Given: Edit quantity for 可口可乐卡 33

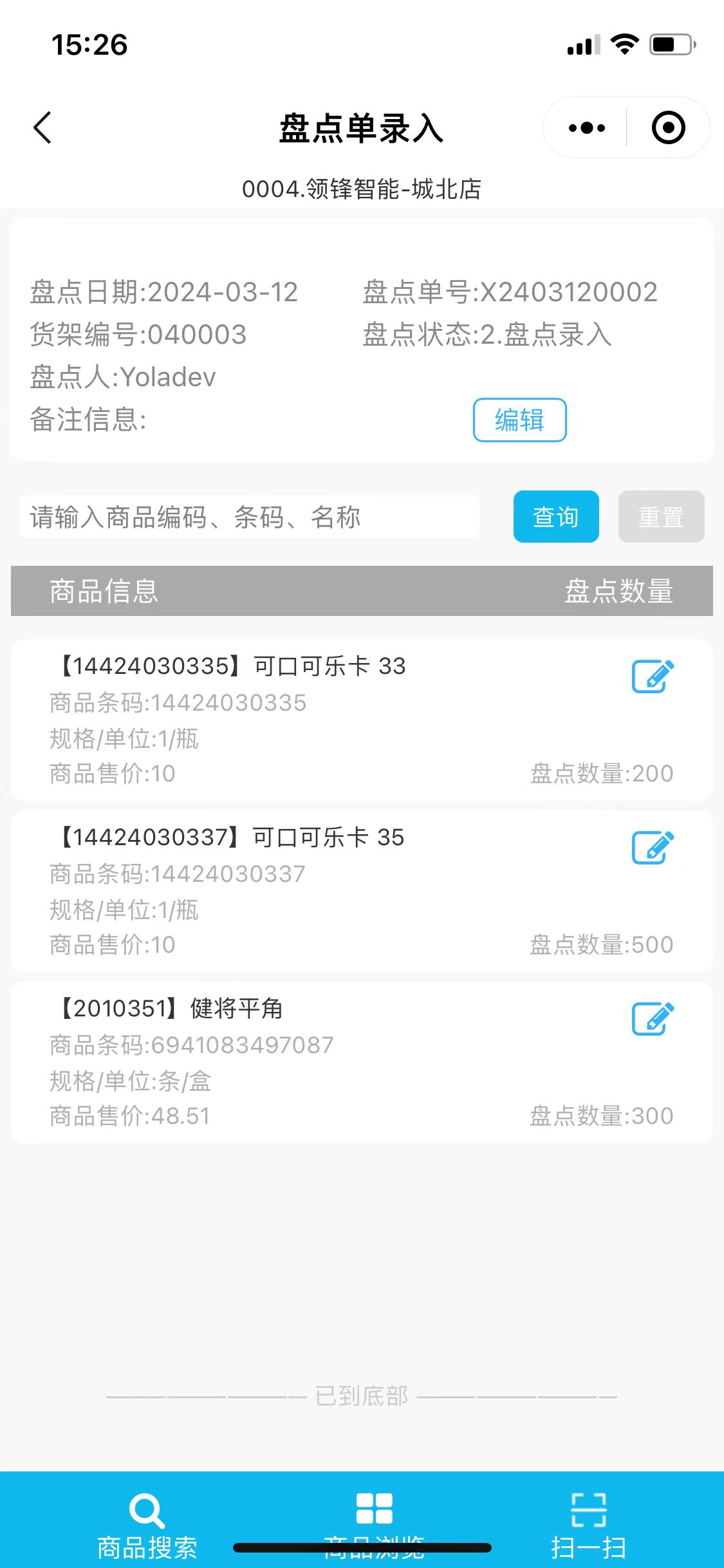Looking at the screenshot, I should click(653, 677).
